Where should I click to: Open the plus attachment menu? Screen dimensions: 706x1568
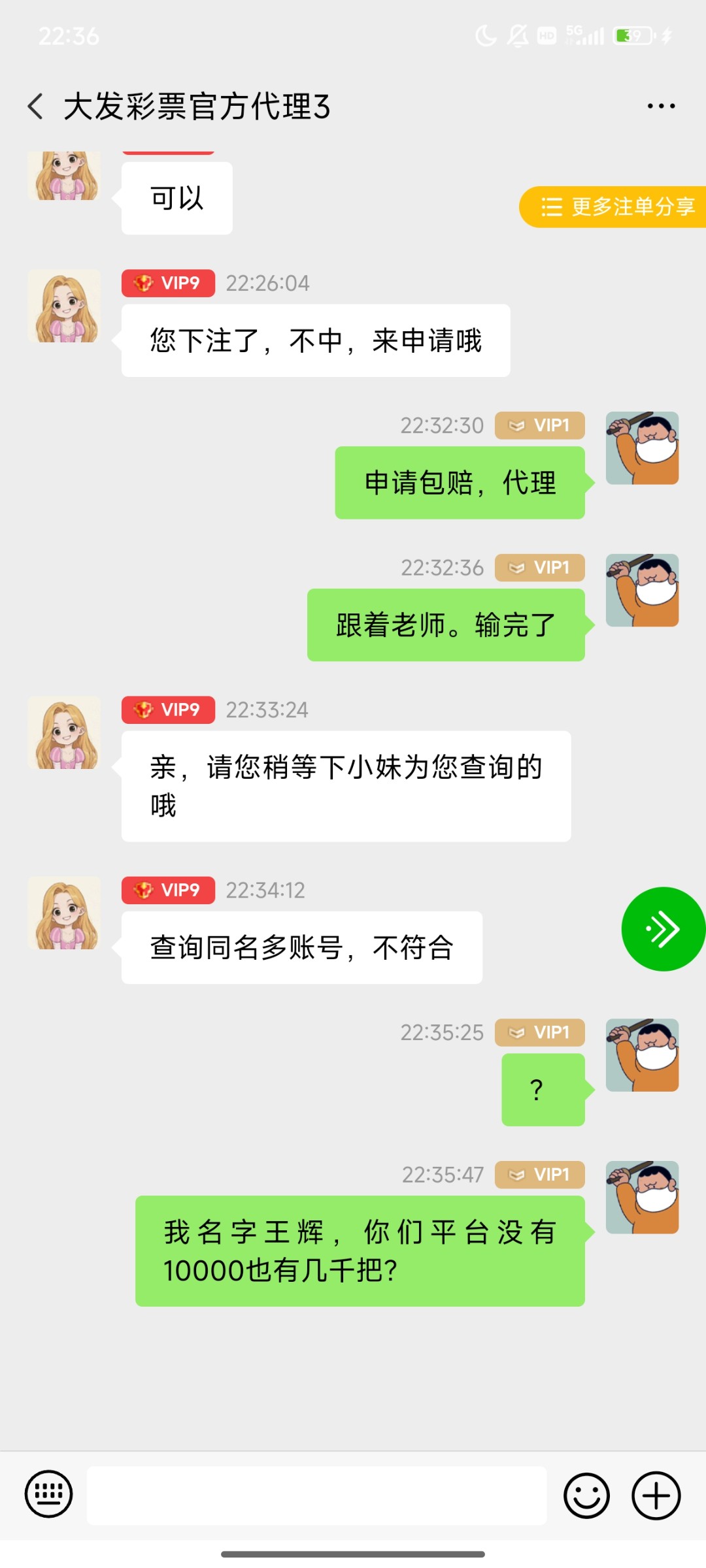coord(656,1495)
